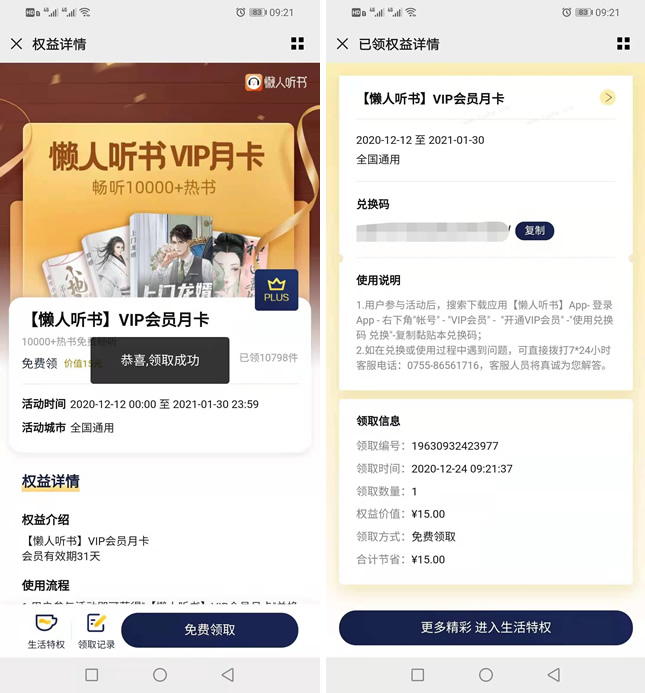Open grid menu on 已领权益详情 page
Image resolution: width=645 pixels, height=693 pixels.
coord(623,44)
